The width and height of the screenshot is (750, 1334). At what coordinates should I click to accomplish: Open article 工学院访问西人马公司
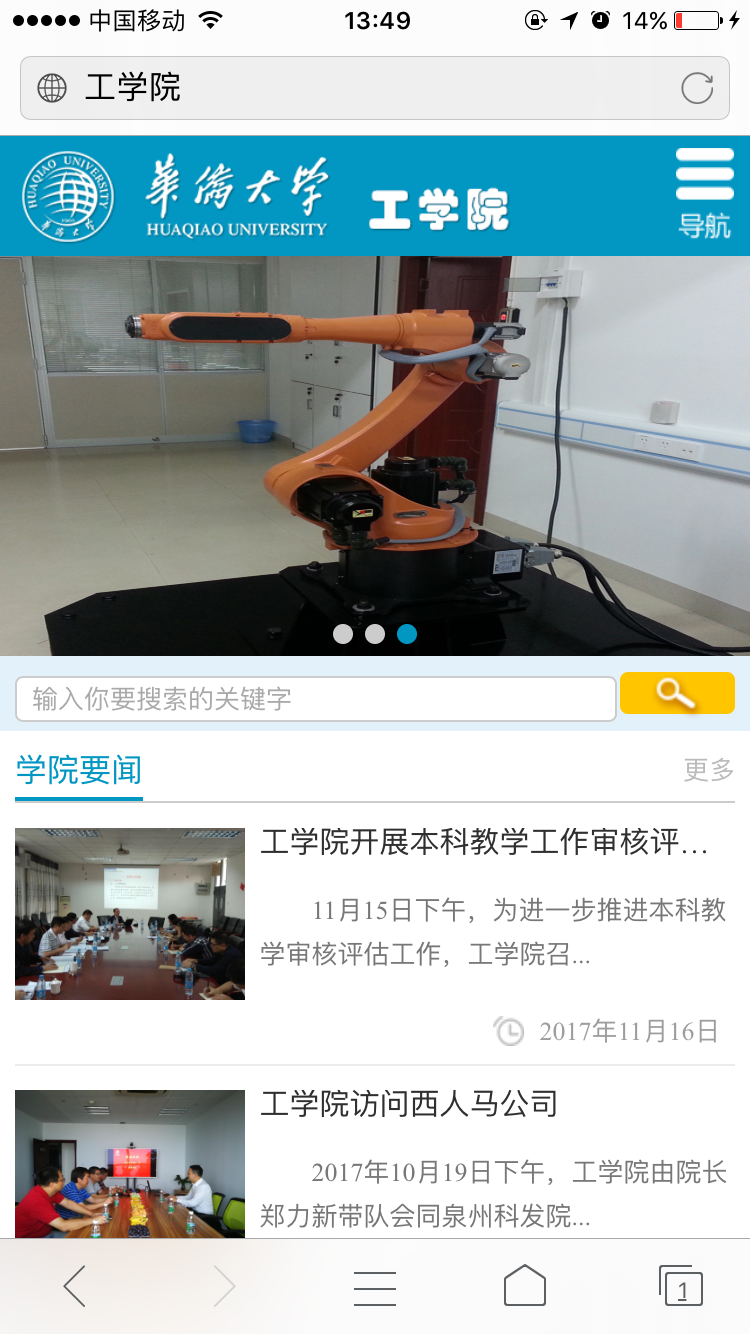[x=408, y=1104]
